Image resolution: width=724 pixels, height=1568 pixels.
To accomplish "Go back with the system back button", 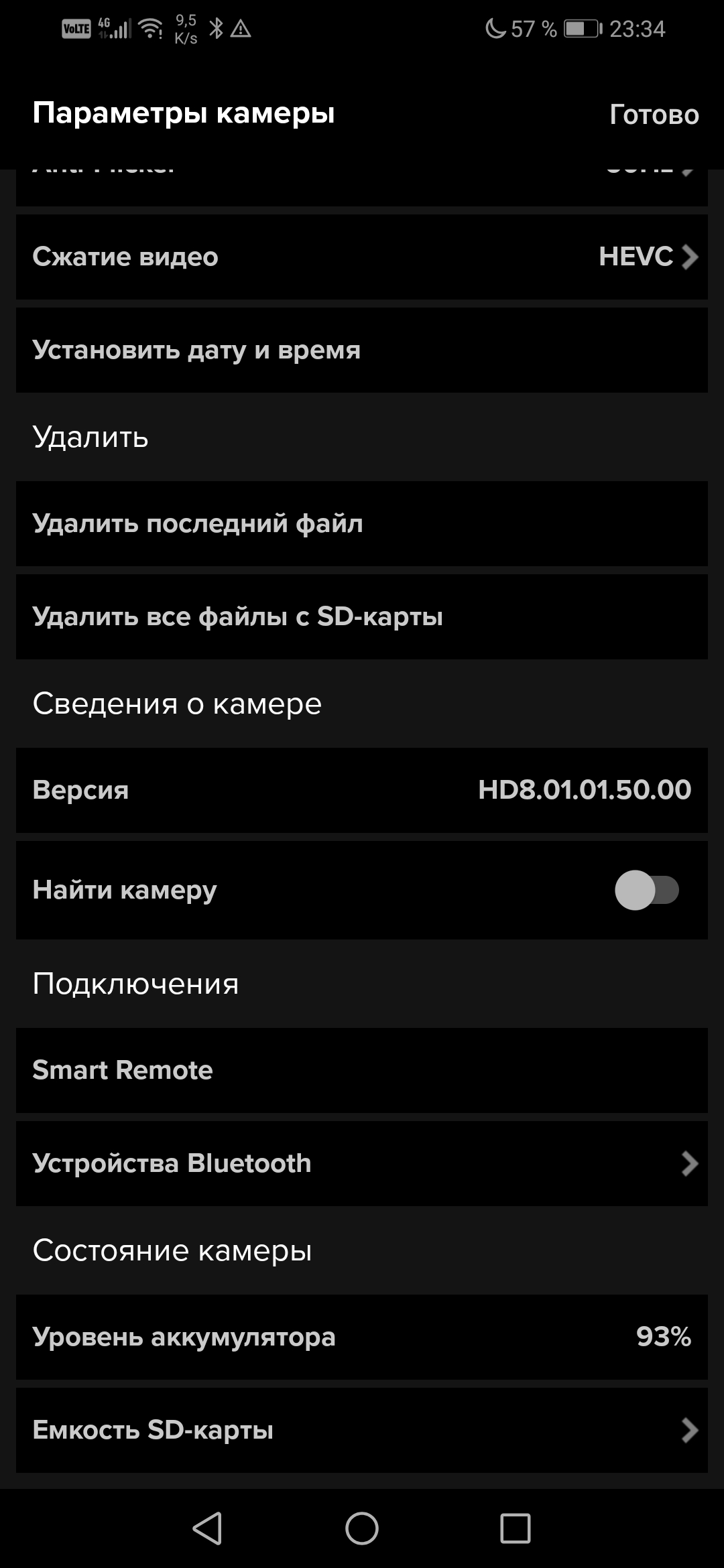I will 207,1528.
